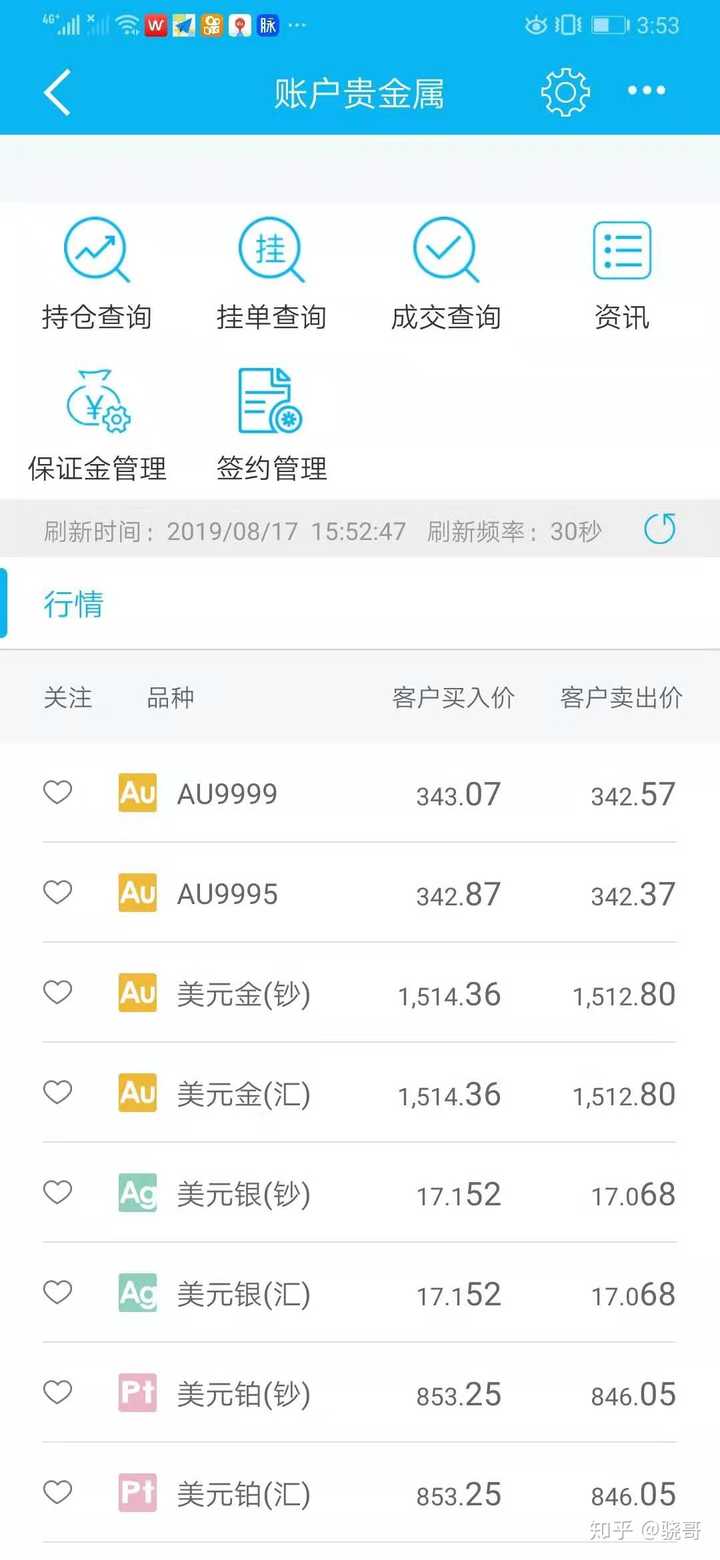720x1560 pixels.
Task: Favorite AU9995 with its heart icon
Action: tap(58, 892)
